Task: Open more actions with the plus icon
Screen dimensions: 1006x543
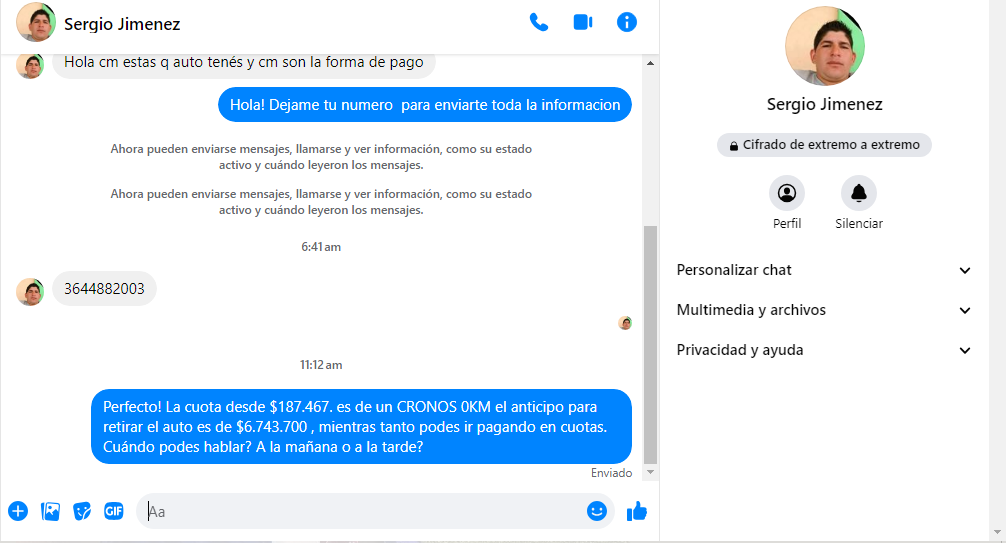Action: coord(18,511)
